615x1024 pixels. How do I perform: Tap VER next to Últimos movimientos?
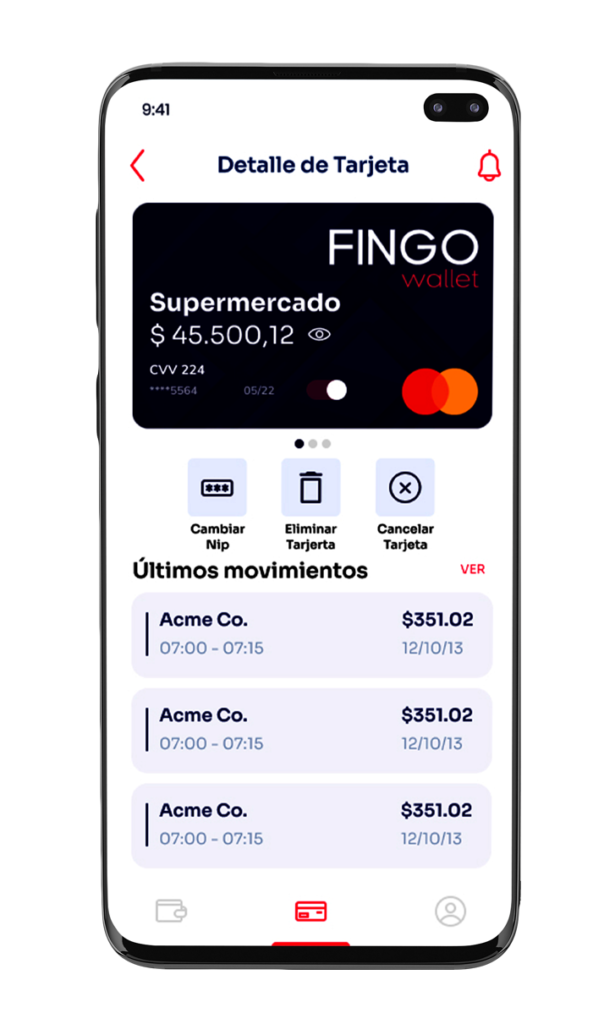tap(472, 569)
